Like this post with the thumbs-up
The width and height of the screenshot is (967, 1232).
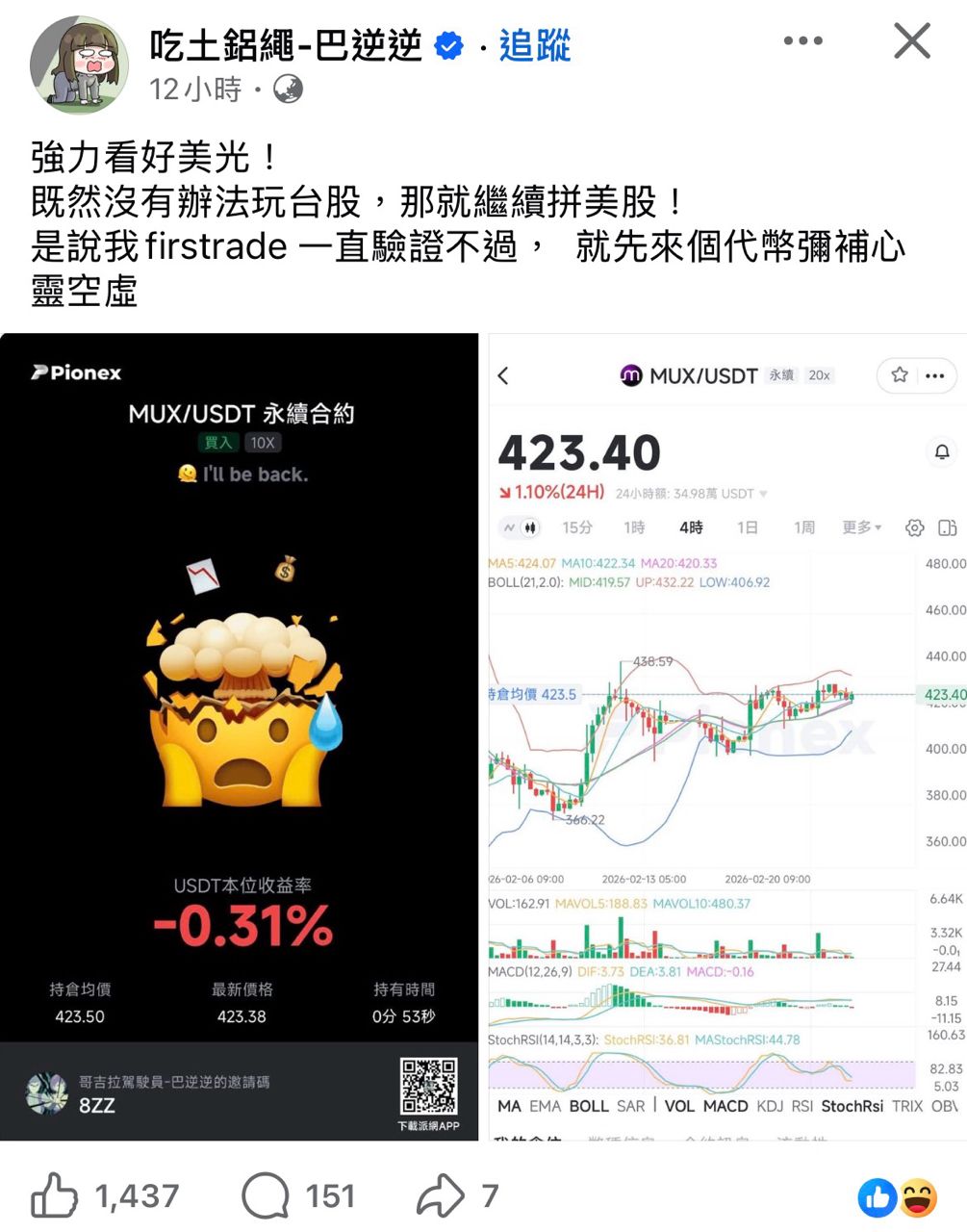(55, 1196)
